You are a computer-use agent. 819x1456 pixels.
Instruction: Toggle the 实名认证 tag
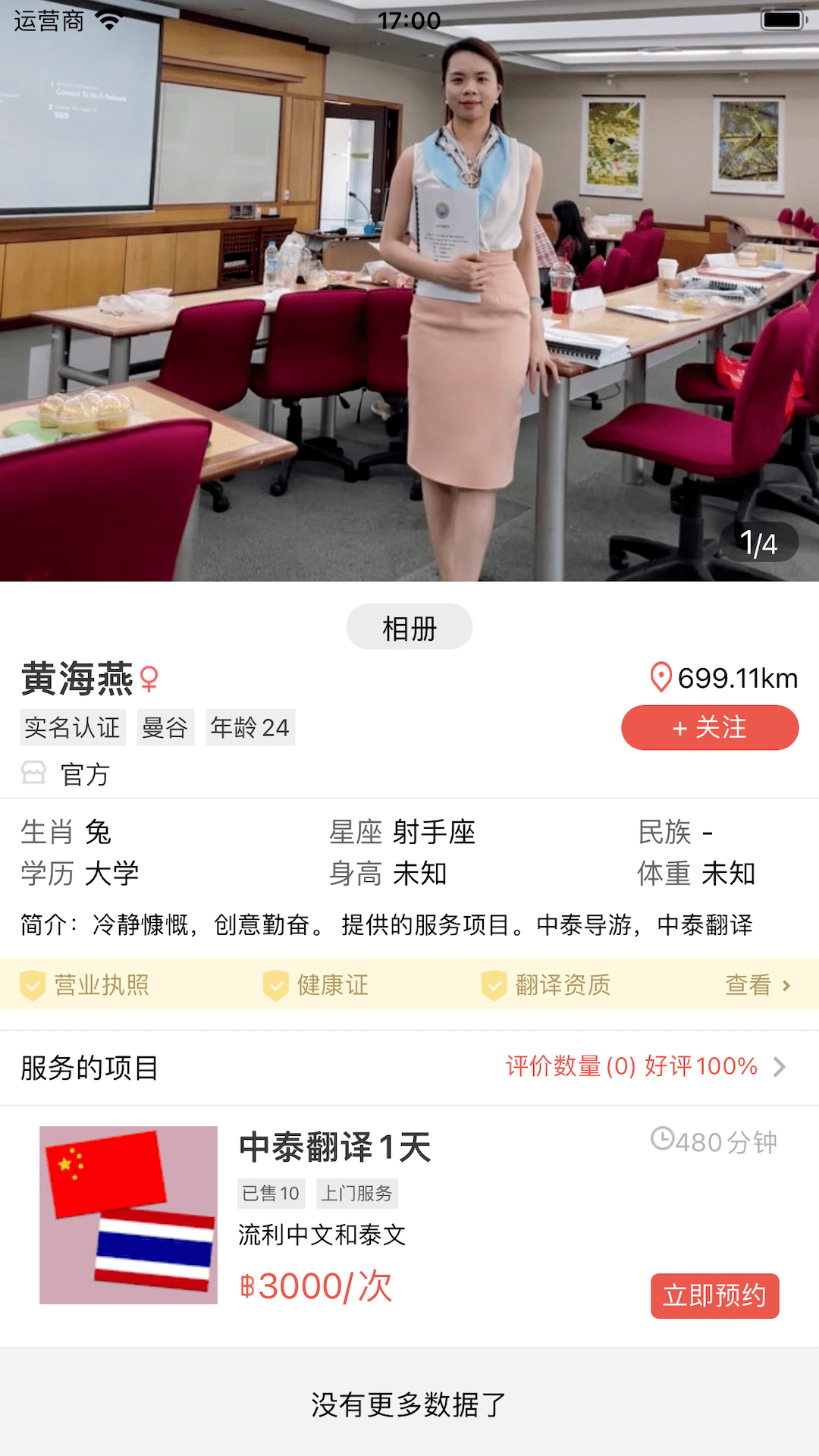pyautogui.click(x=72, y=726)
